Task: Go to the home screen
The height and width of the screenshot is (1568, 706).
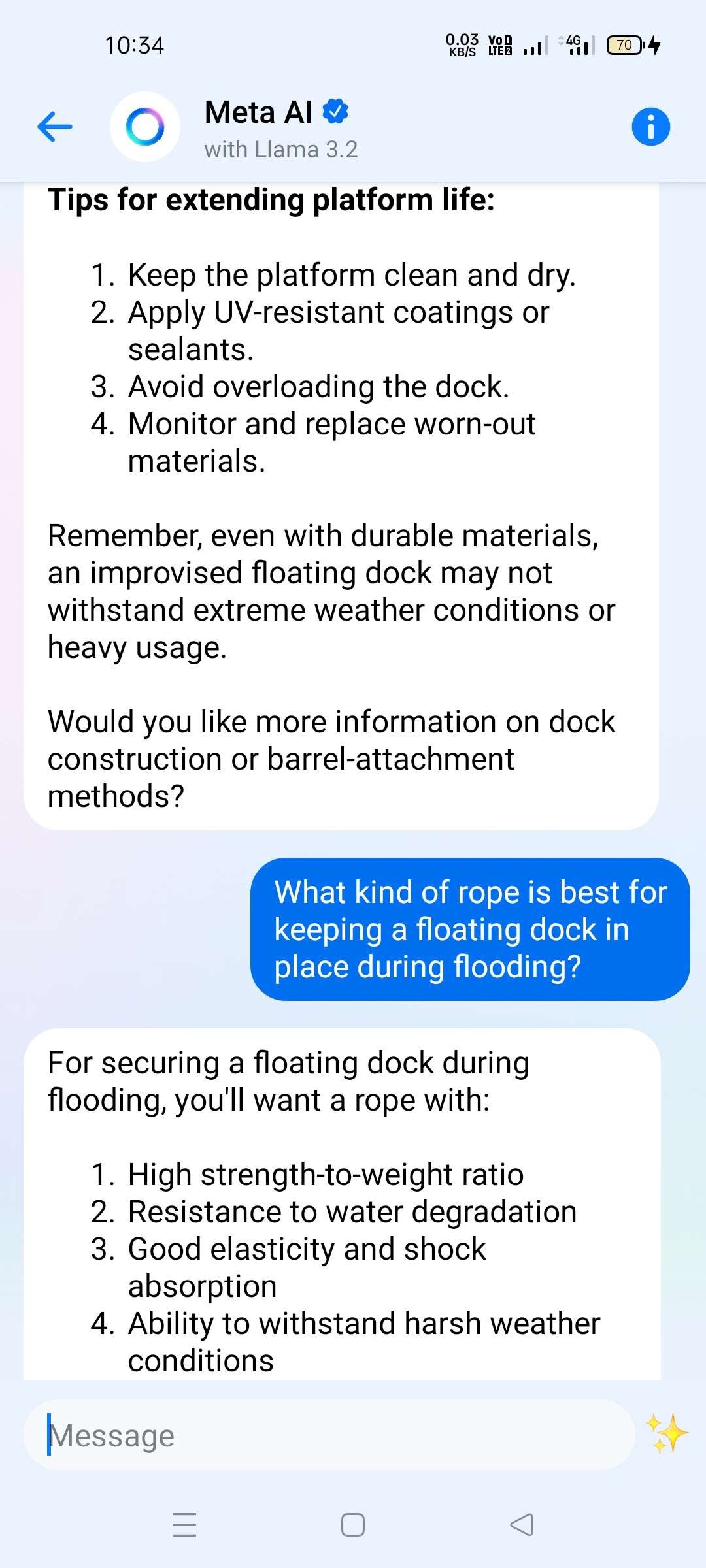Action: [353, 1524]
